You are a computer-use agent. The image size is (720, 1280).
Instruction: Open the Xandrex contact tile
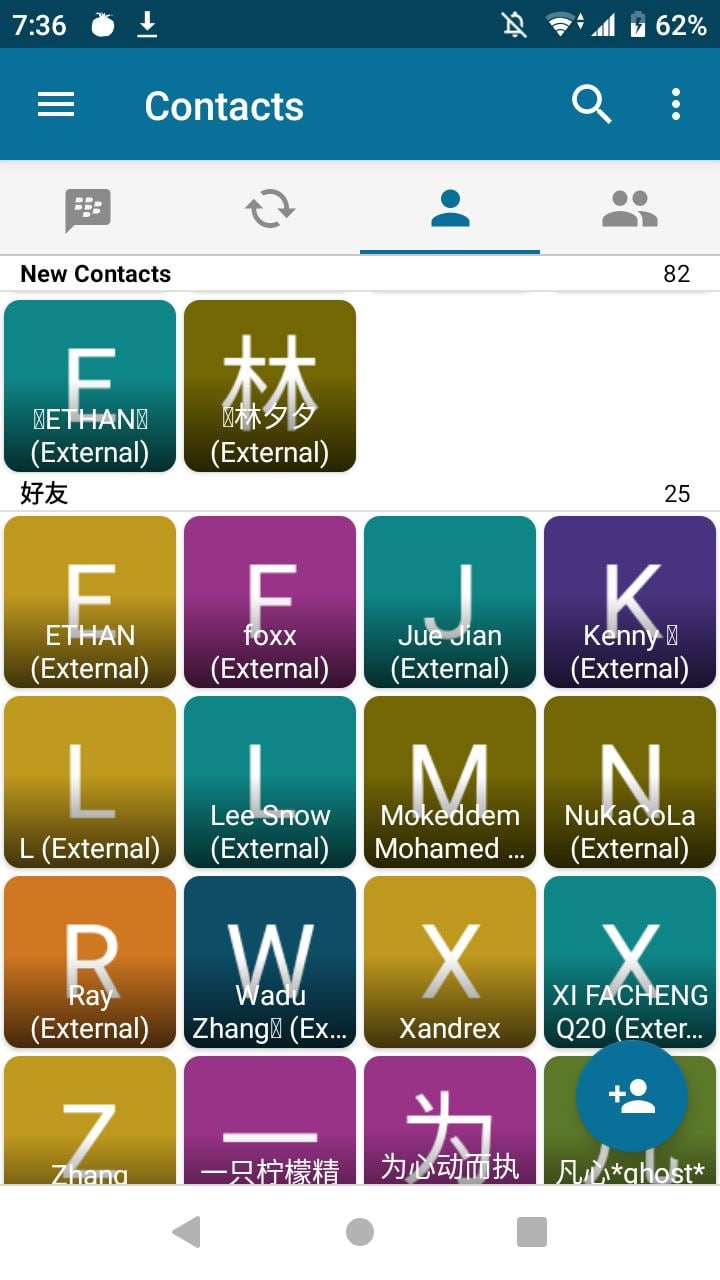[450, 962]
